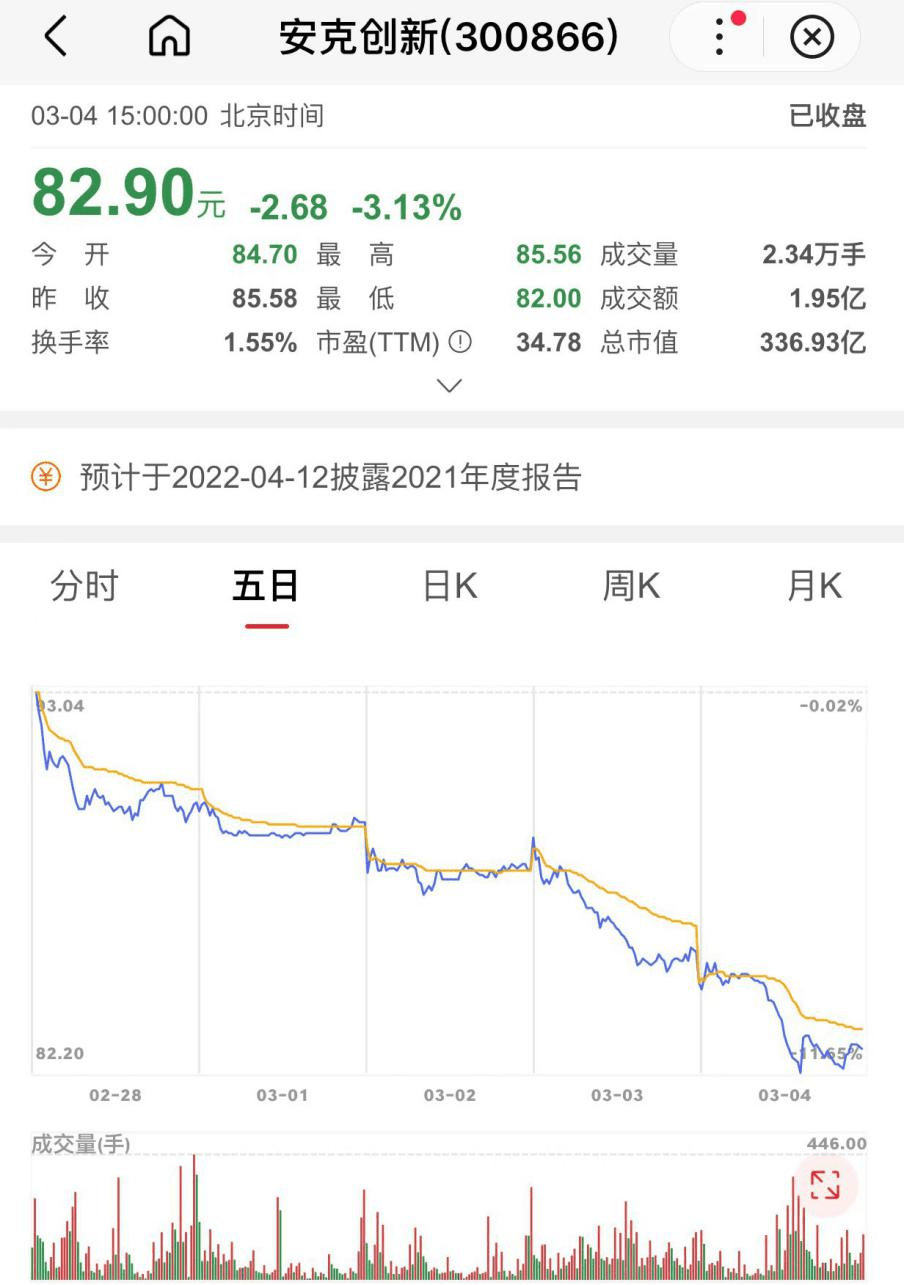Open the home icon
The image size is (904, 1285).
169,38
